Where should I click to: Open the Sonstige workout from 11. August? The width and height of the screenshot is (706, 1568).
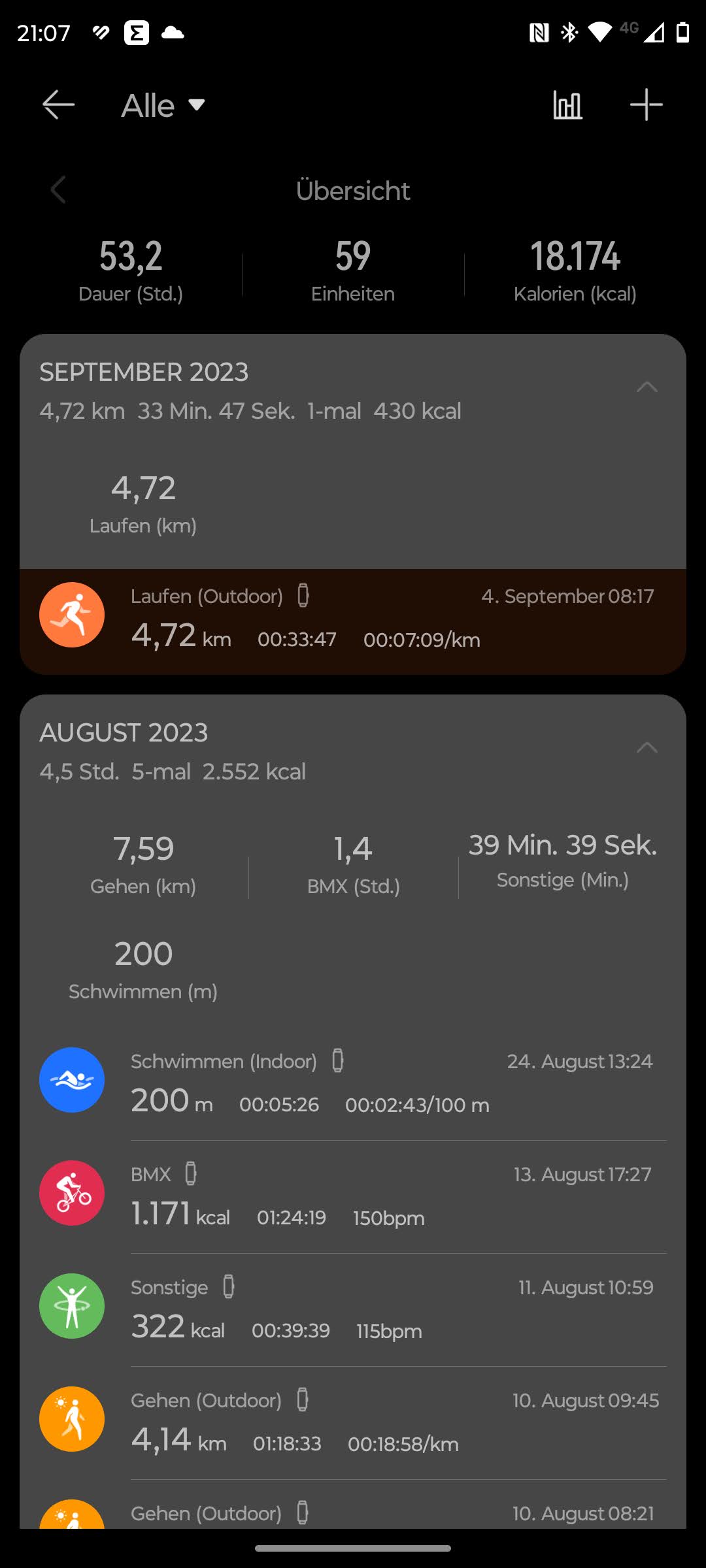pos(353,1309)
